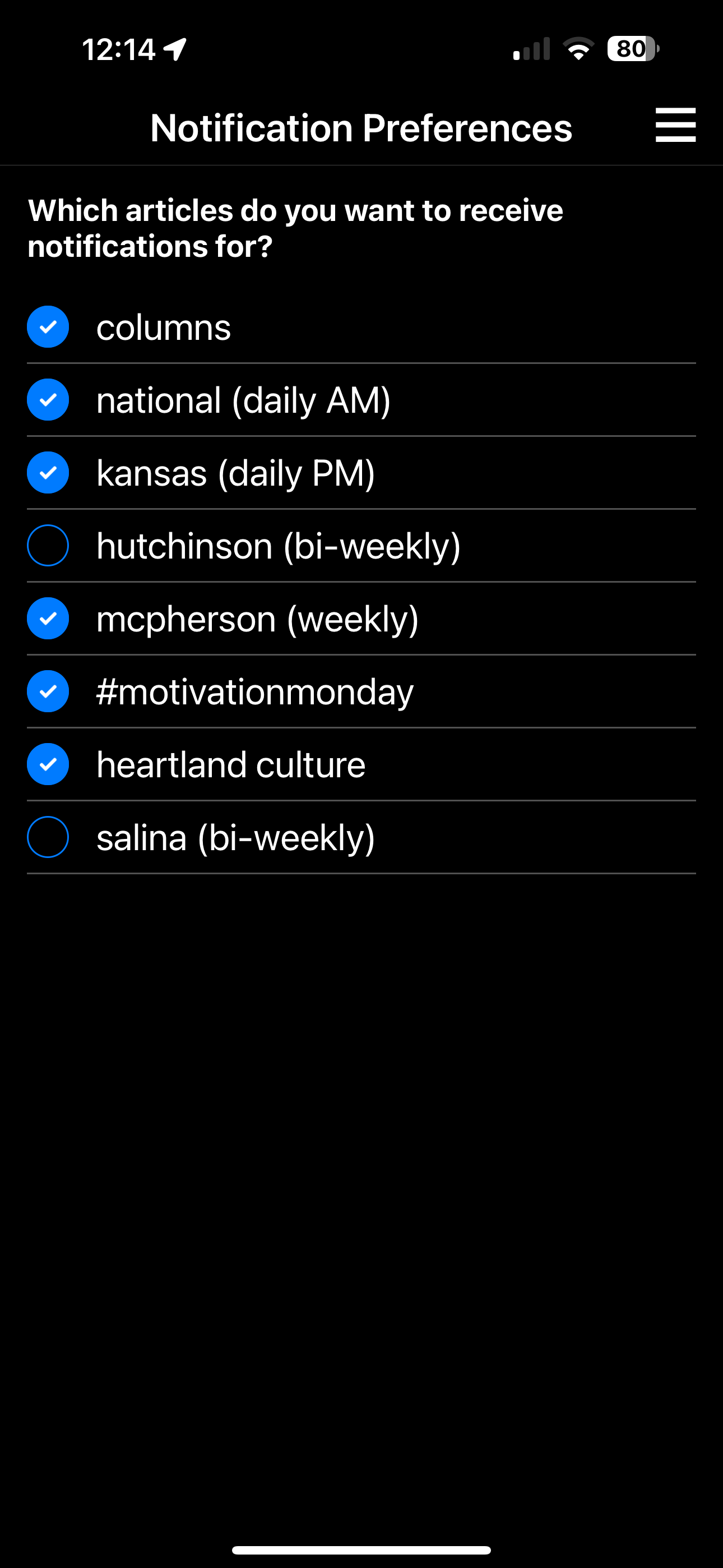
Task: Uncheck heartland culture
Action: (x=48, y=764)
